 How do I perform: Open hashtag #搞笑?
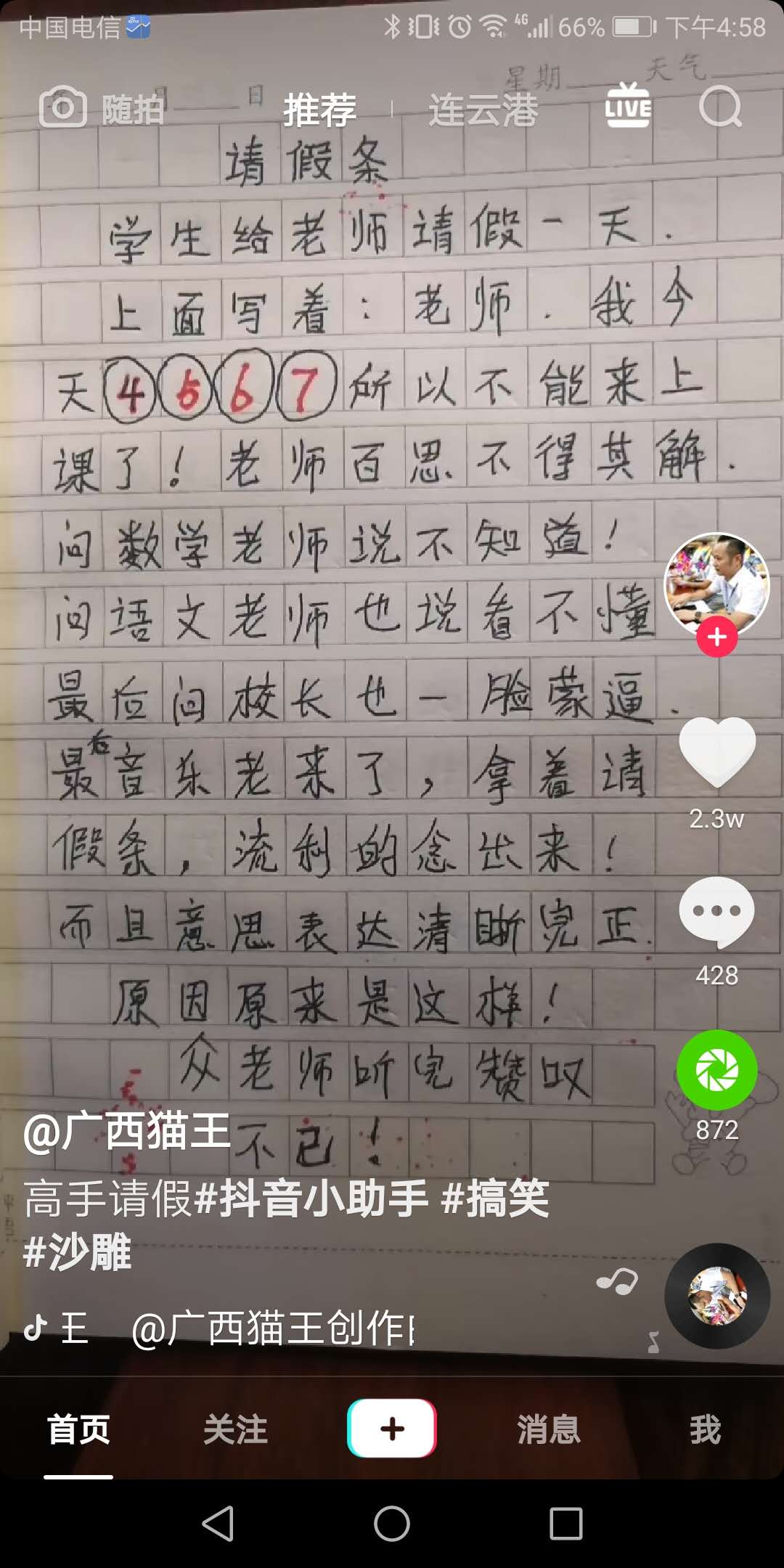[495, 1199]
